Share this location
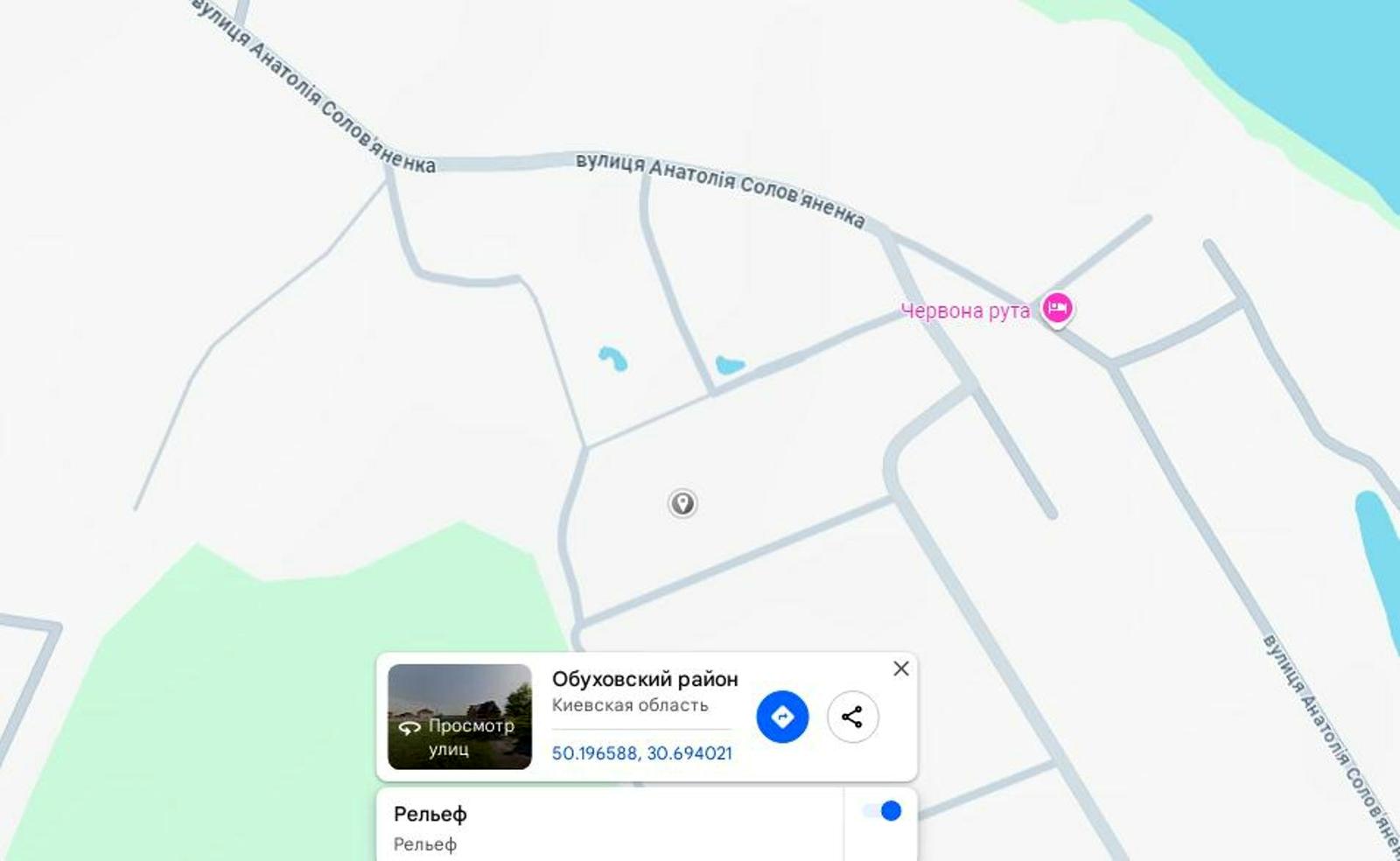This screenshot has width=1400, height=861. coord(852,717)
